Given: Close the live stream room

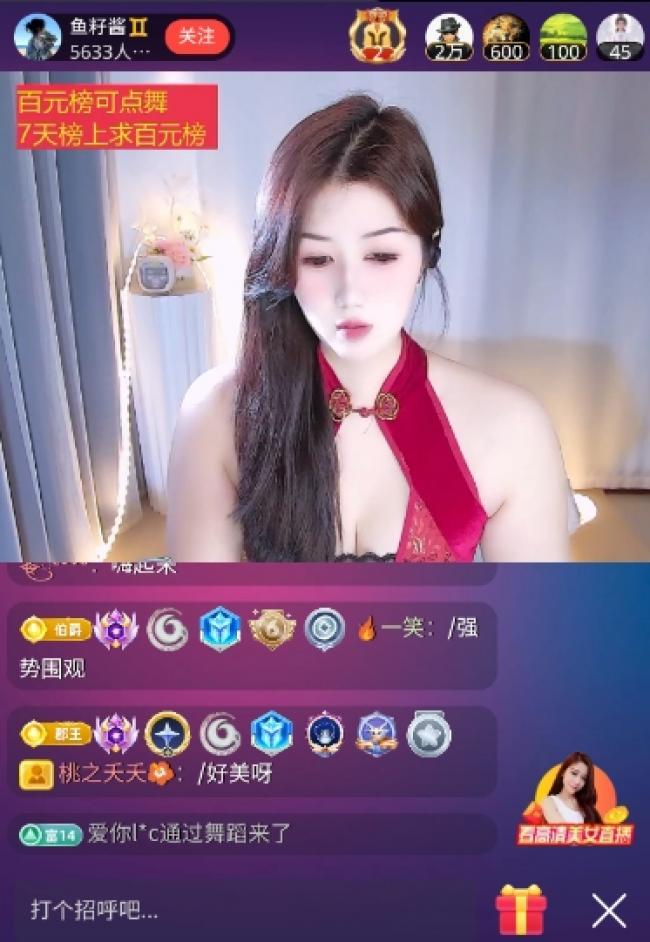Looking at the screenshot, I should coord(609,910).
